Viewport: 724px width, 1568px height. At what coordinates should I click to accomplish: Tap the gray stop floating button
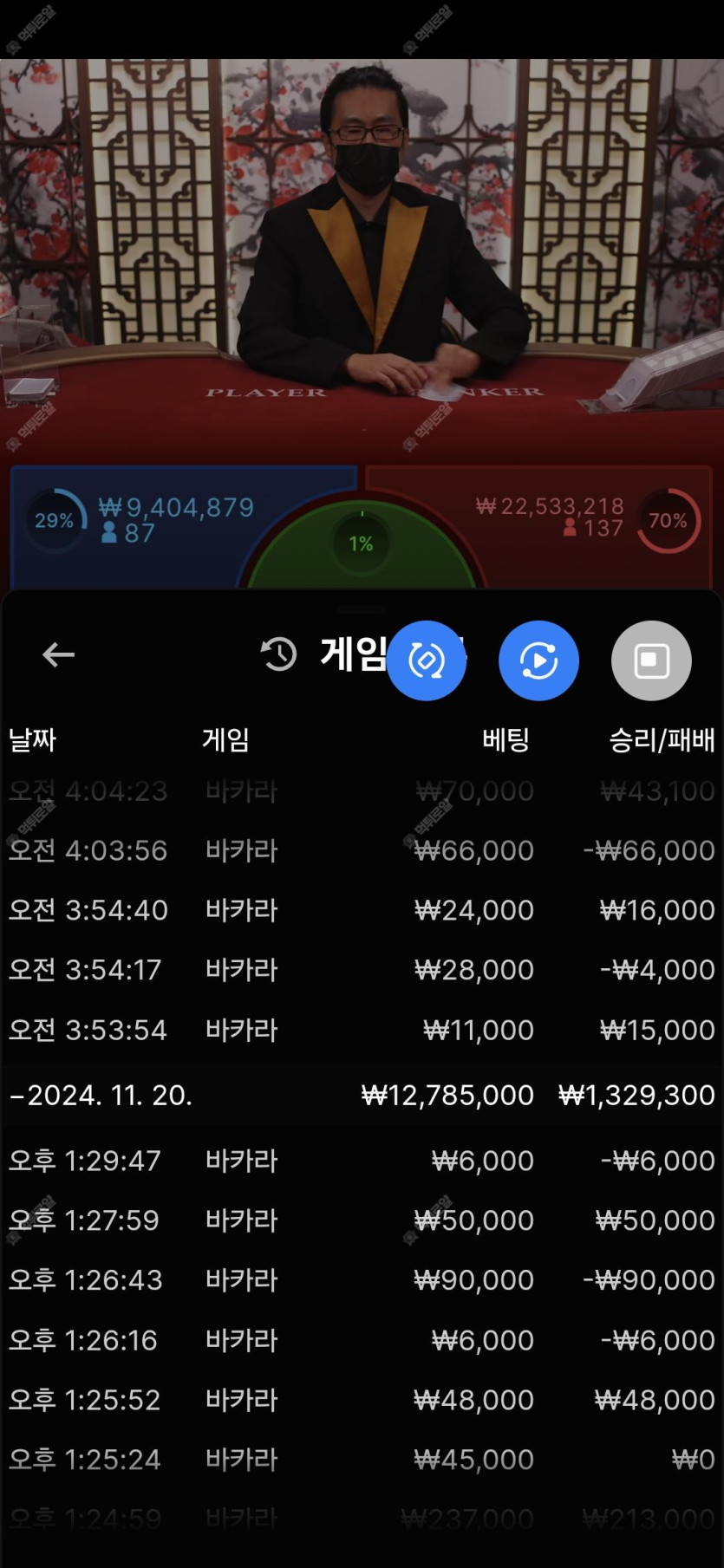click(x=651, y=660)
